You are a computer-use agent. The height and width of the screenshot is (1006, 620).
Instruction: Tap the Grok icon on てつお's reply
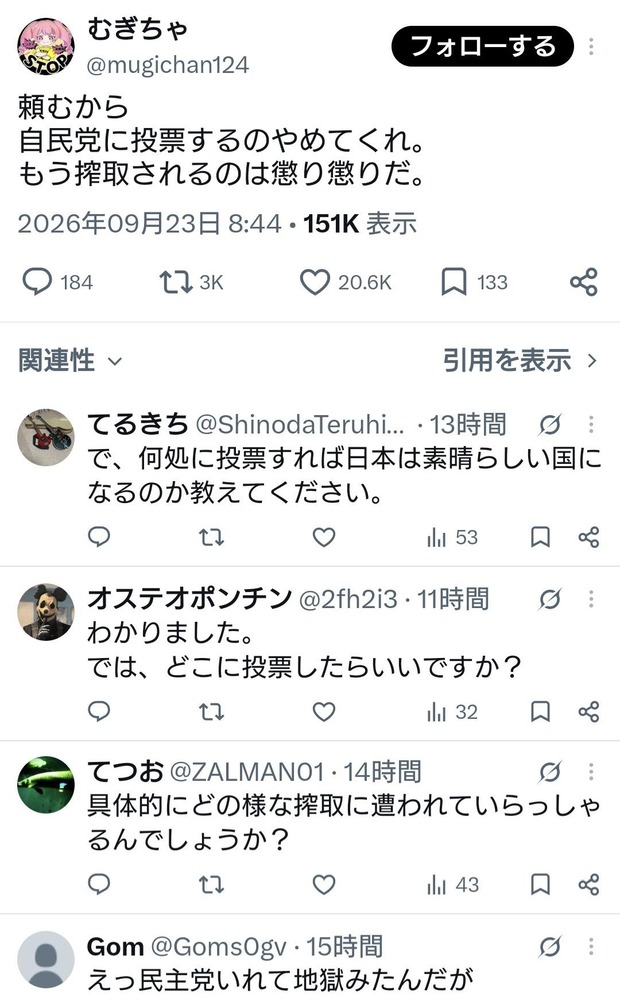point(550,772)
